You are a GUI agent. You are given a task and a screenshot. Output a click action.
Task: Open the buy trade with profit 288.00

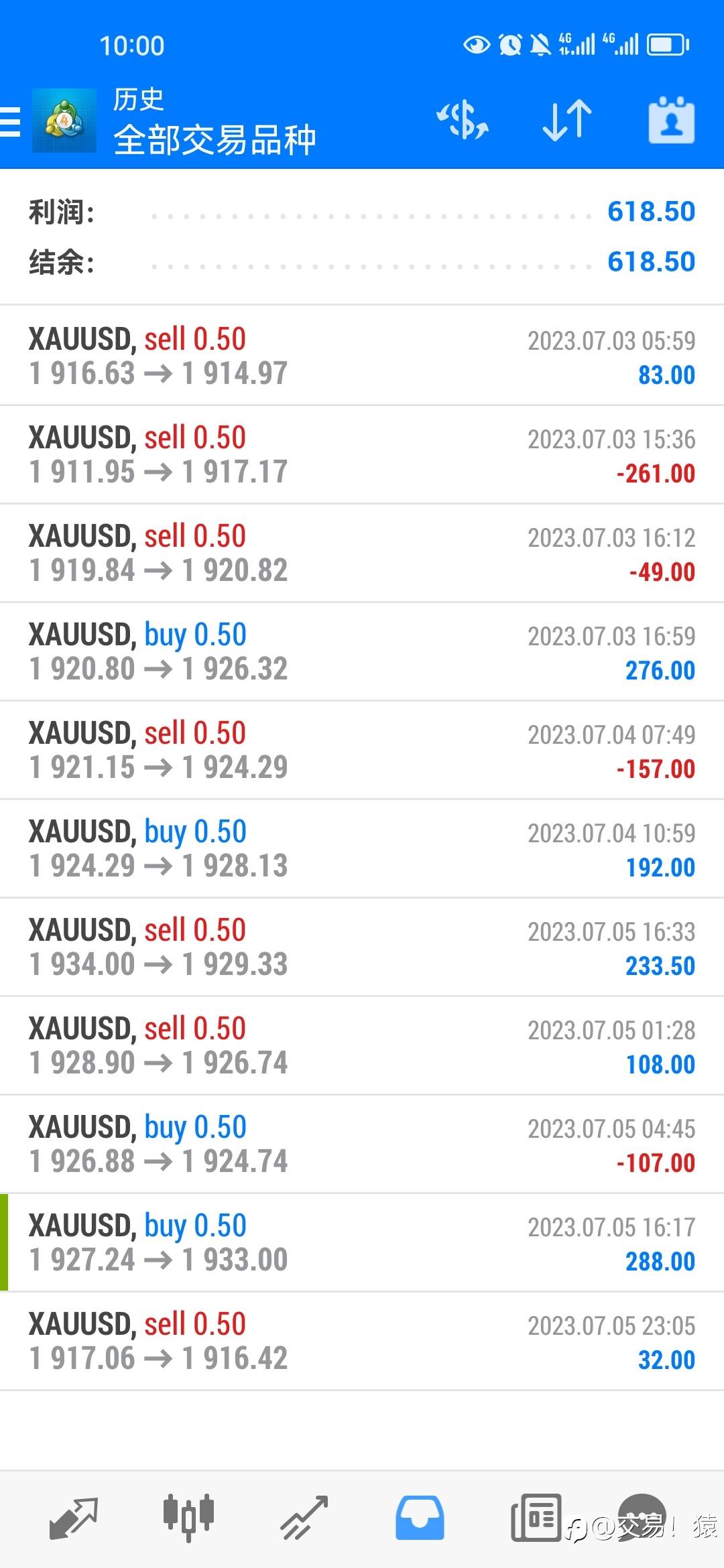(x=362, y=1242)
